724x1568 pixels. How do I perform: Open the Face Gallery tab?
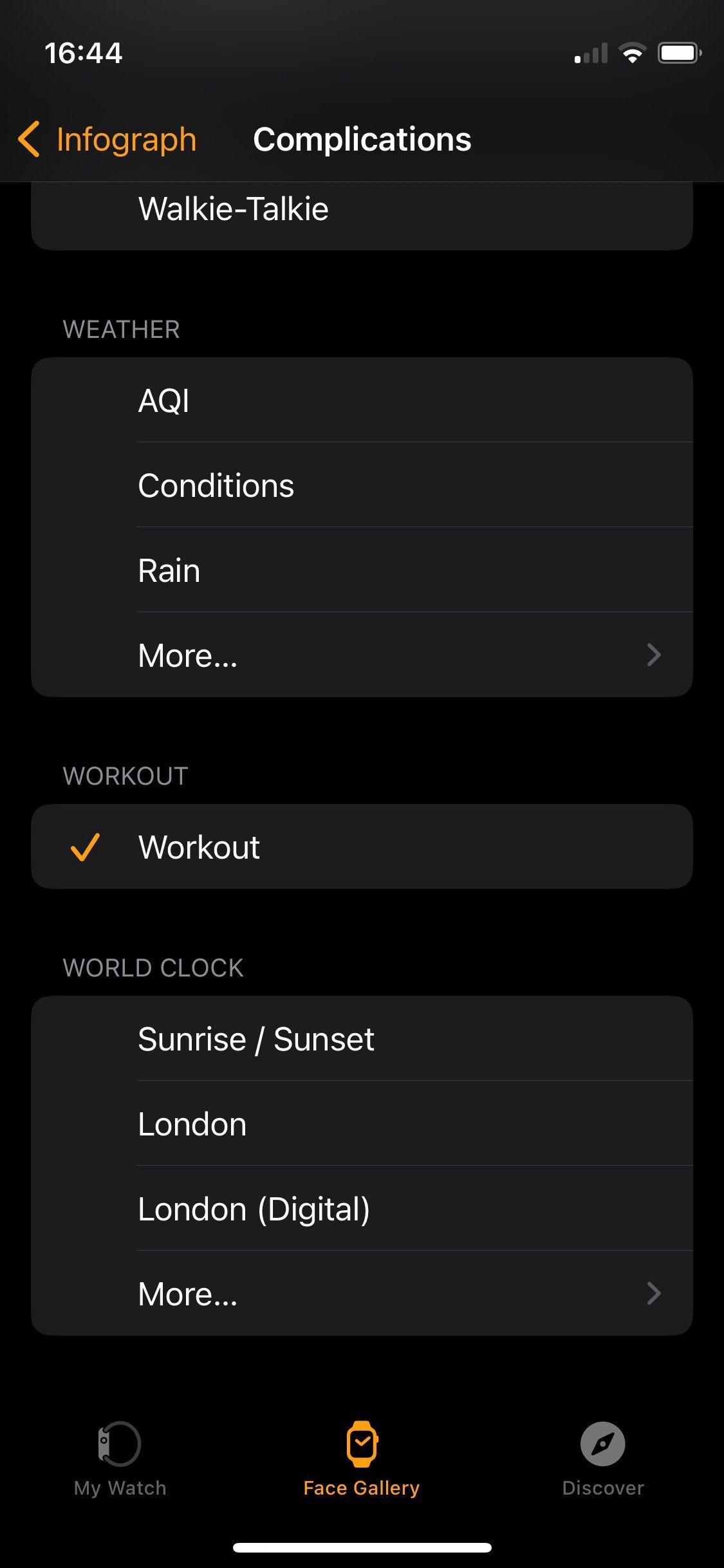coord(362,1459)
